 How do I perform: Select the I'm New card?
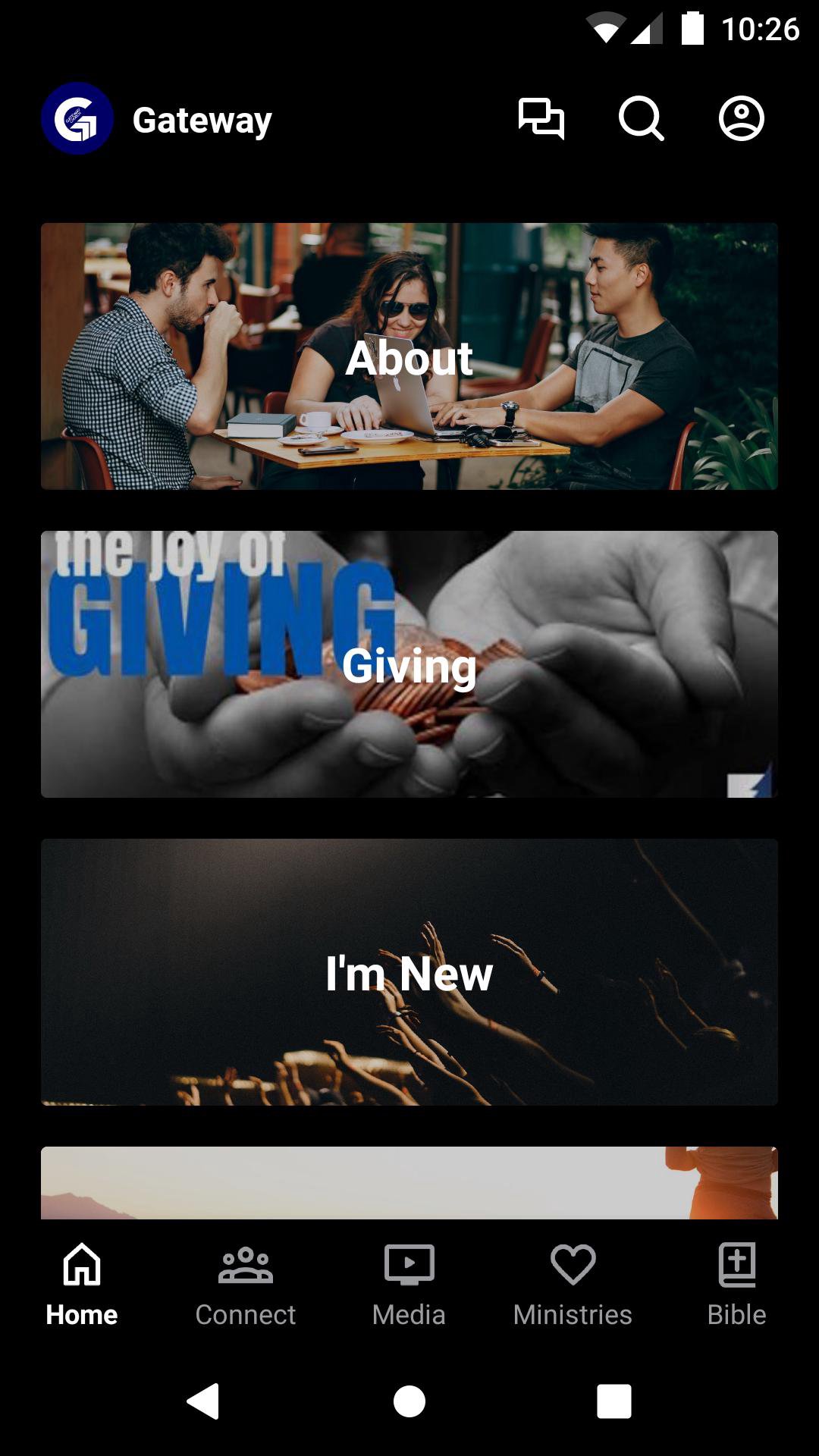point(409,972)
